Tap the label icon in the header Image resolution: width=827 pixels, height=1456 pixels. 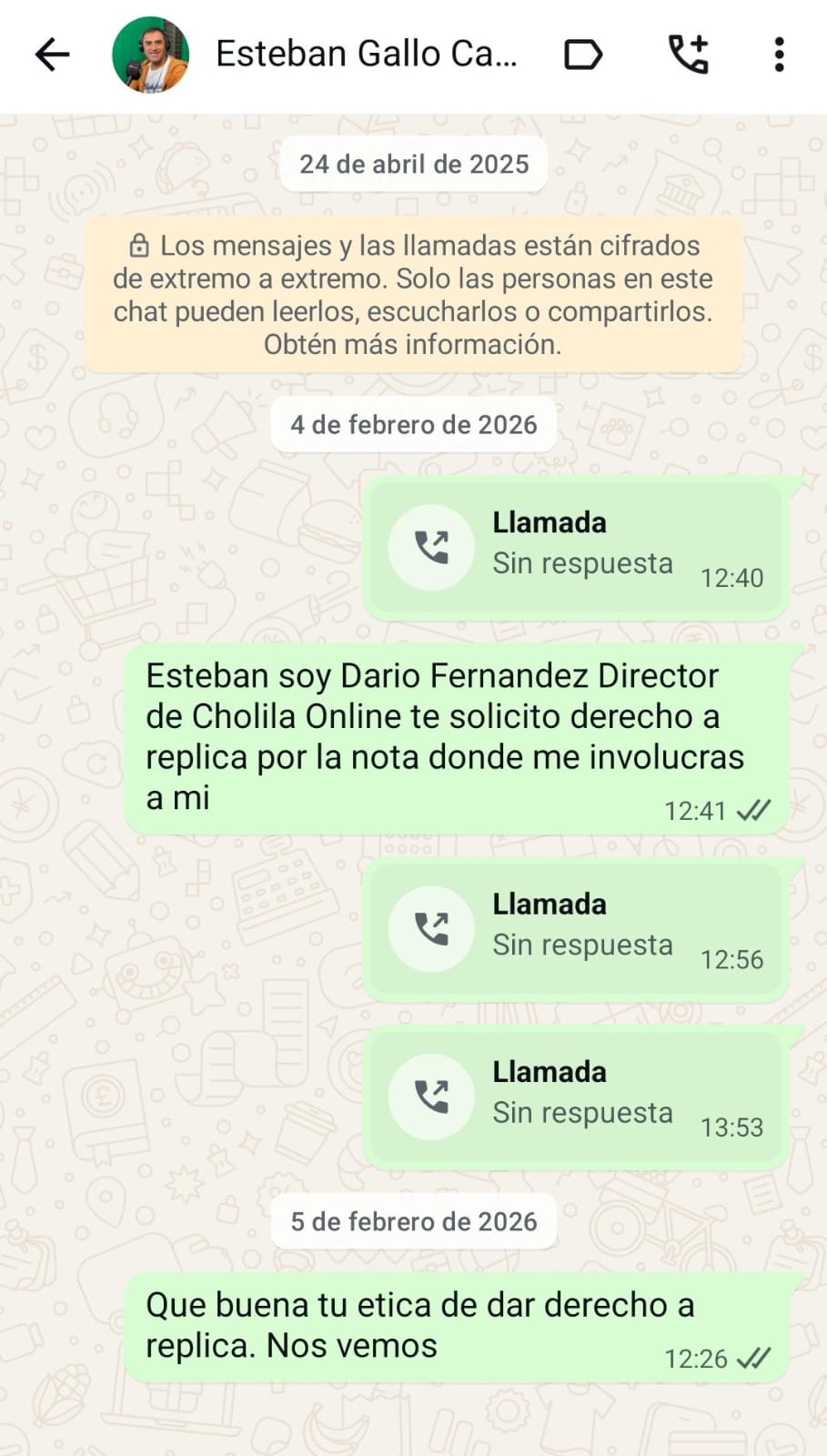click(583, 55)
